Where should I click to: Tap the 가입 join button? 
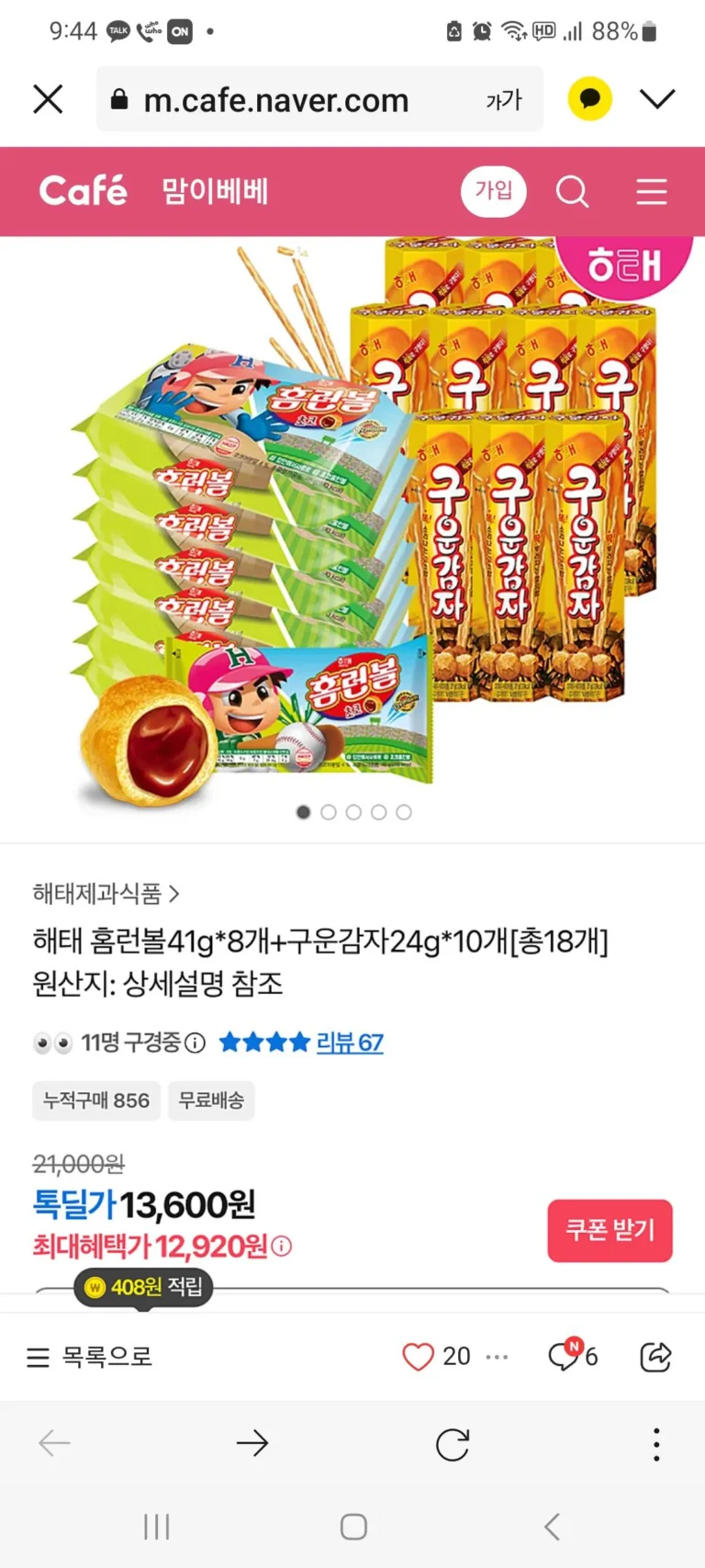pyautogui.click(x=493, y=191)
